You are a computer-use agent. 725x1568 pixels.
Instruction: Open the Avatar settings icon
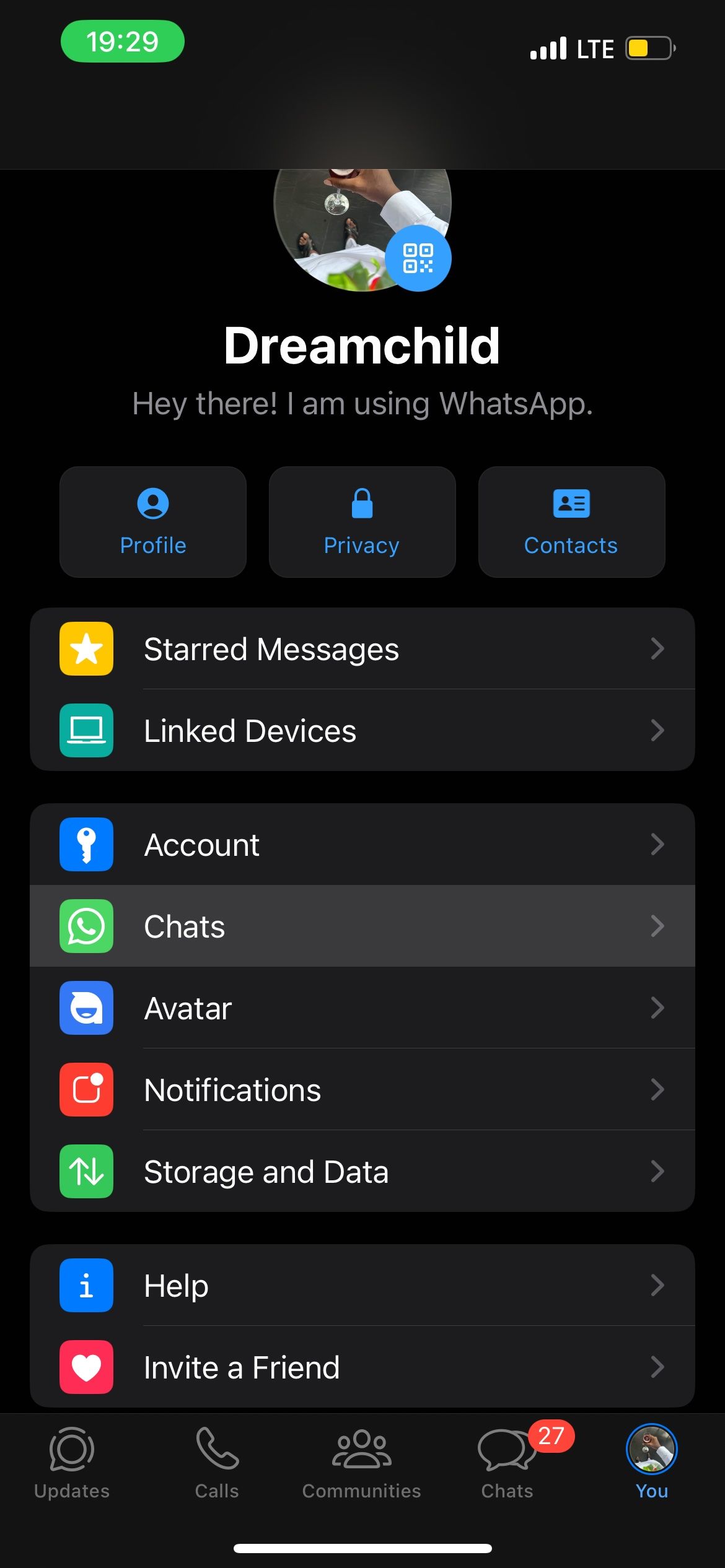pyautogui.click(x=86, y=1008)
